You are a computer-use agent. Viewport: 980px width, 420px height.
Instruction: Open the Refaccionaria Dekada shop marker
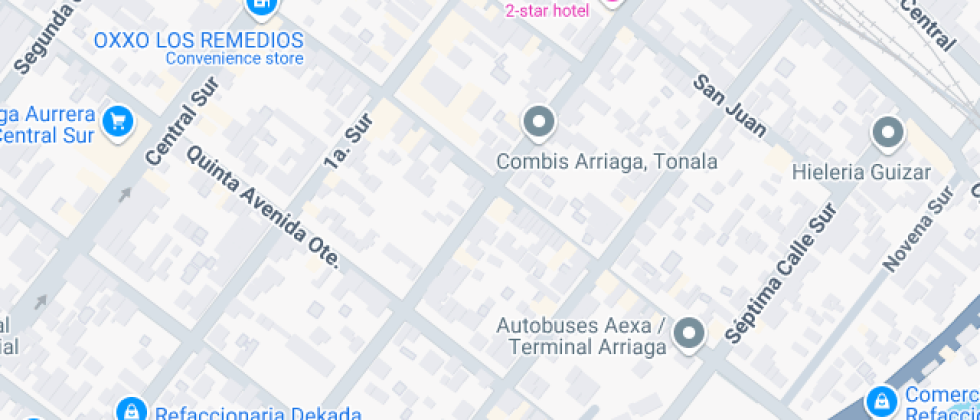[x=128, y=410]
